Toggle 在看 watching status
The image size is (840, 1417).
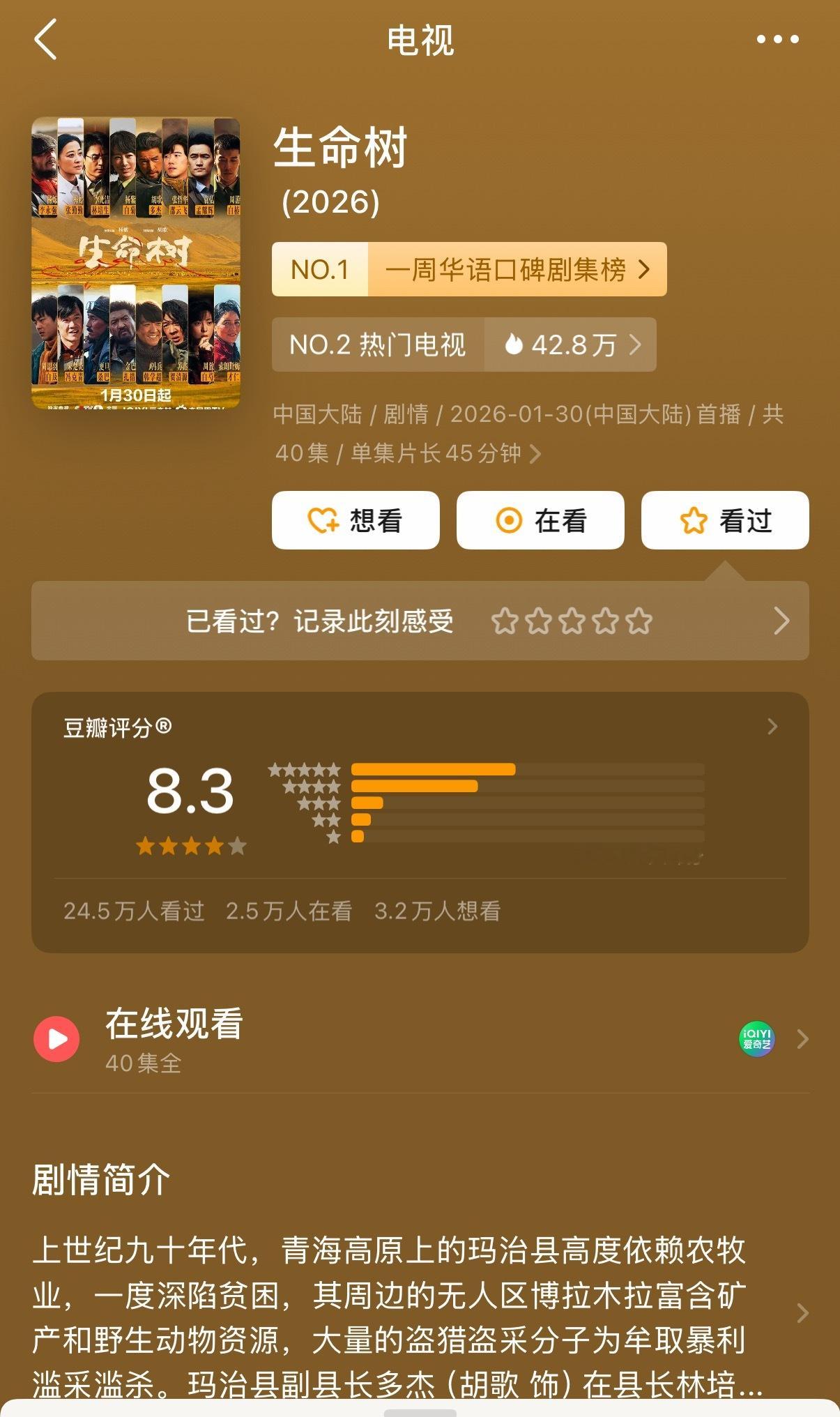[541, 521]
